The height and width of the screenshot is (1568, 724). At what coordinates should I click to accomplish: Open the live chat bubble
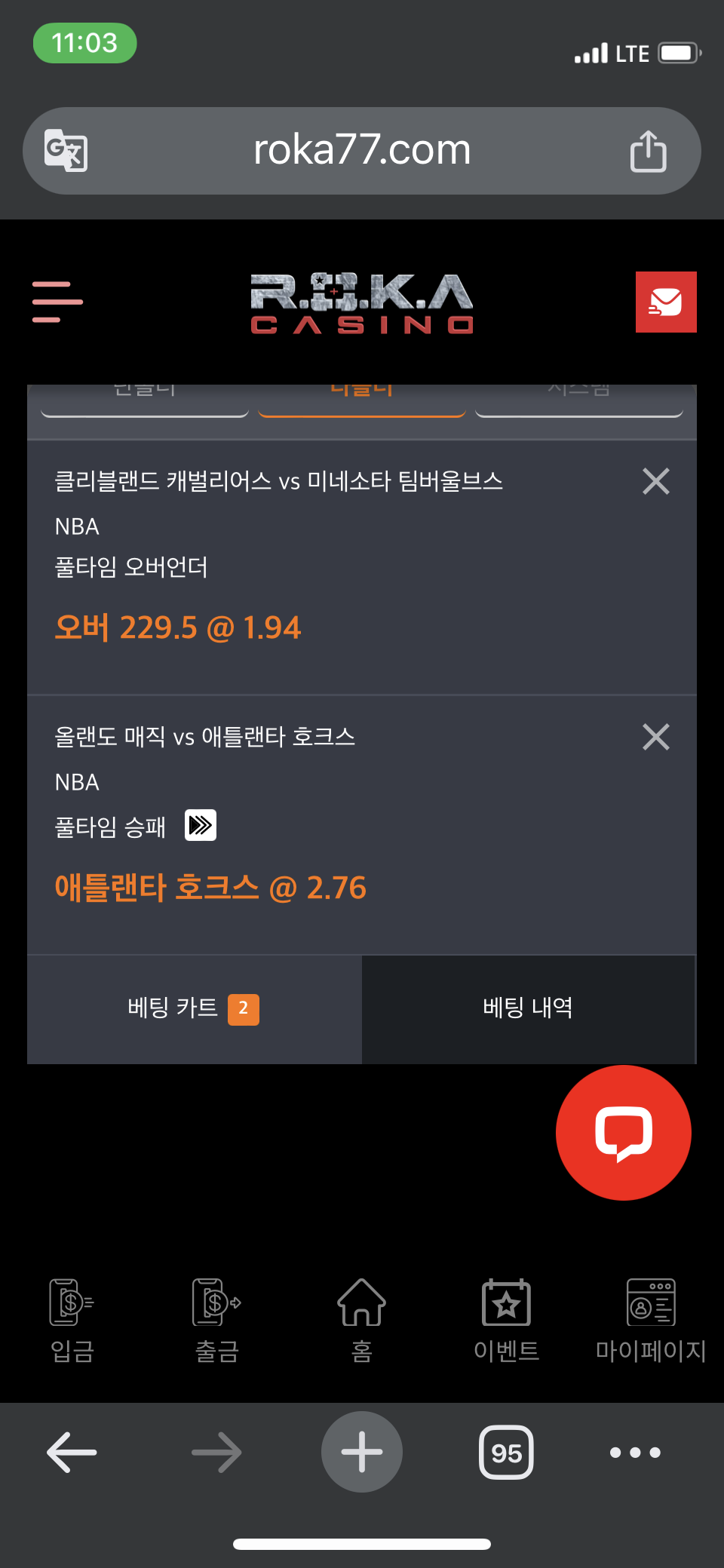[x=623, y=1133]
